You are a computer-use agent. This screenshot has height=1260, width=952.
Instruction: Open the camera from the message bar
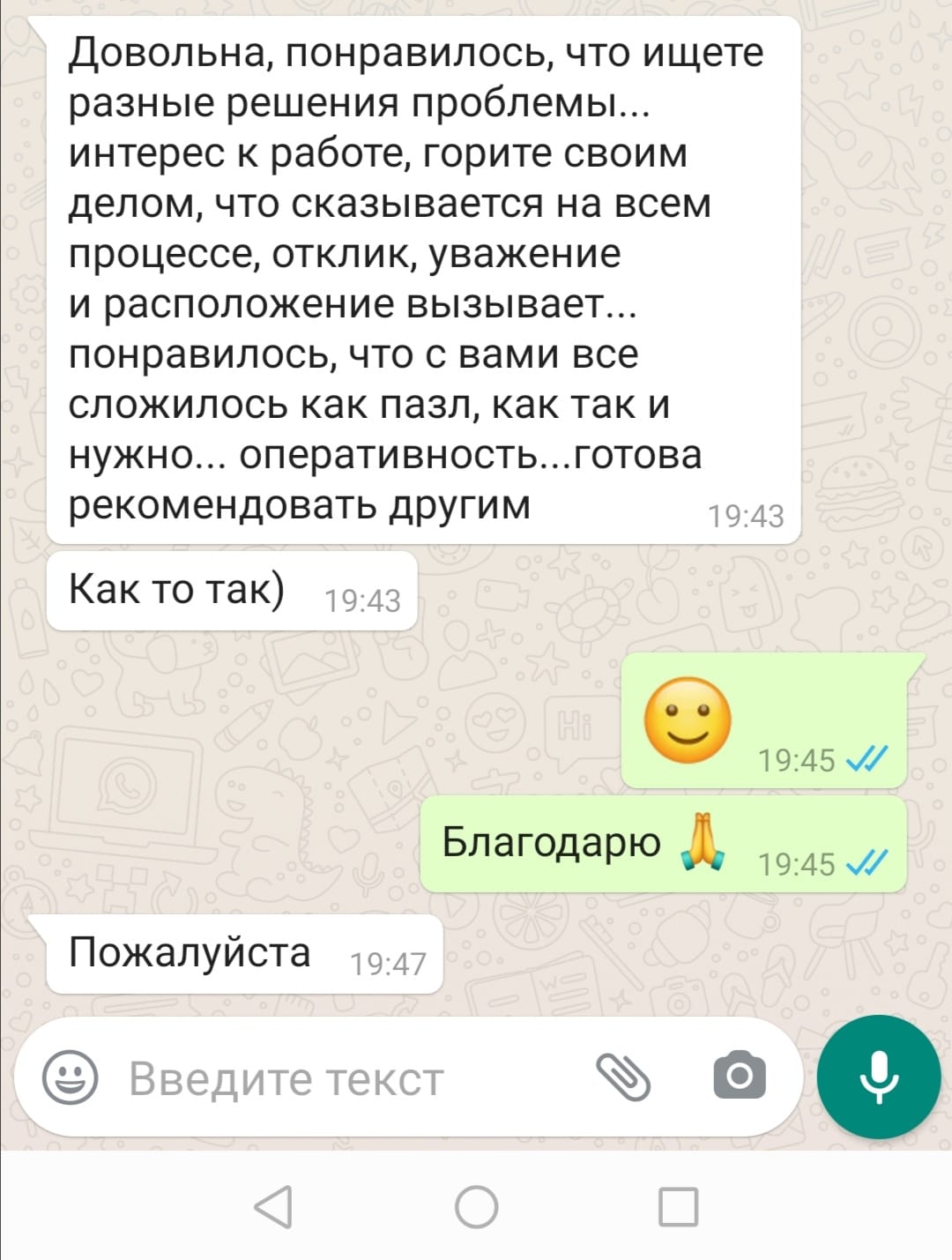[x=739, y=1076]
